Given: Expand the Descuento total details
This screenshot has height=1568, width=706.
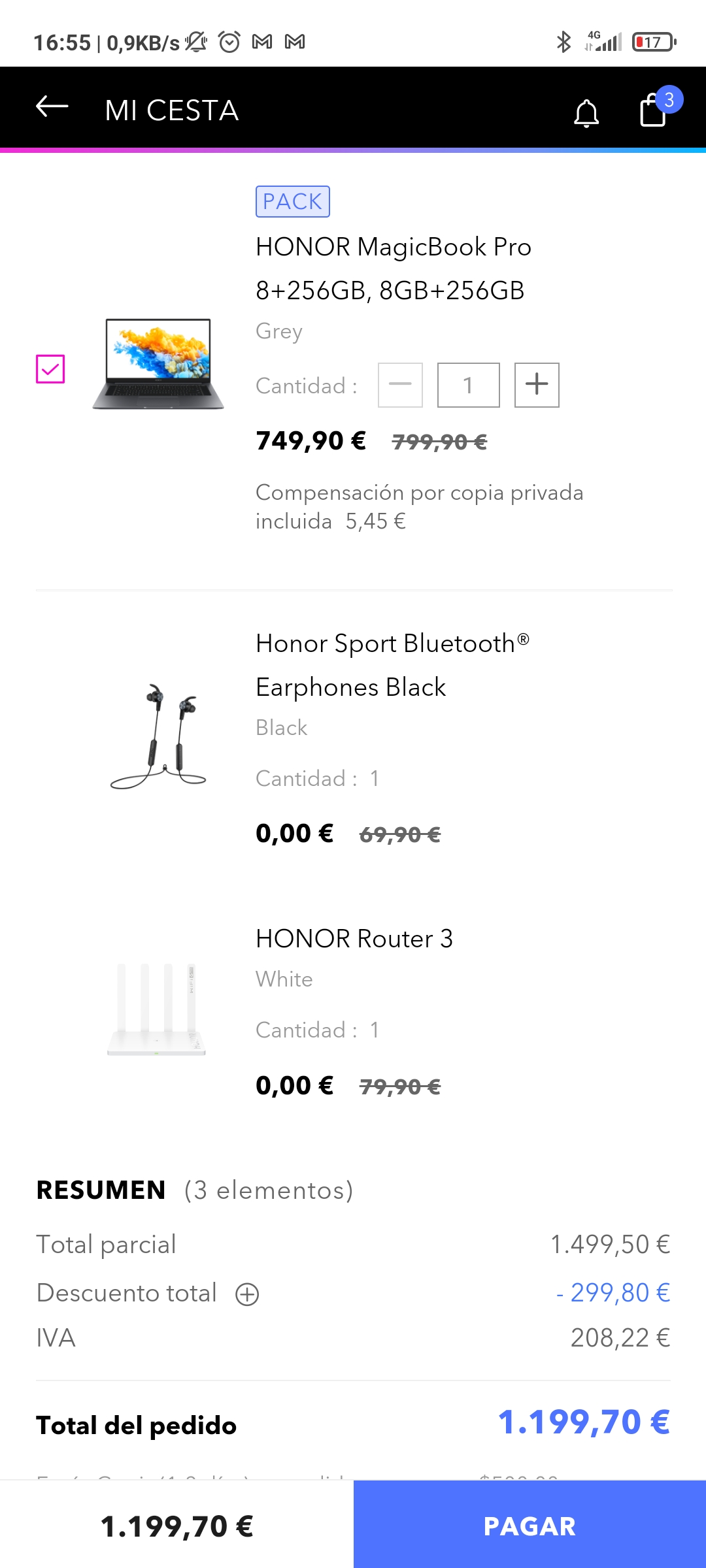Looking at the screenshot, I should pos(248,1294).
